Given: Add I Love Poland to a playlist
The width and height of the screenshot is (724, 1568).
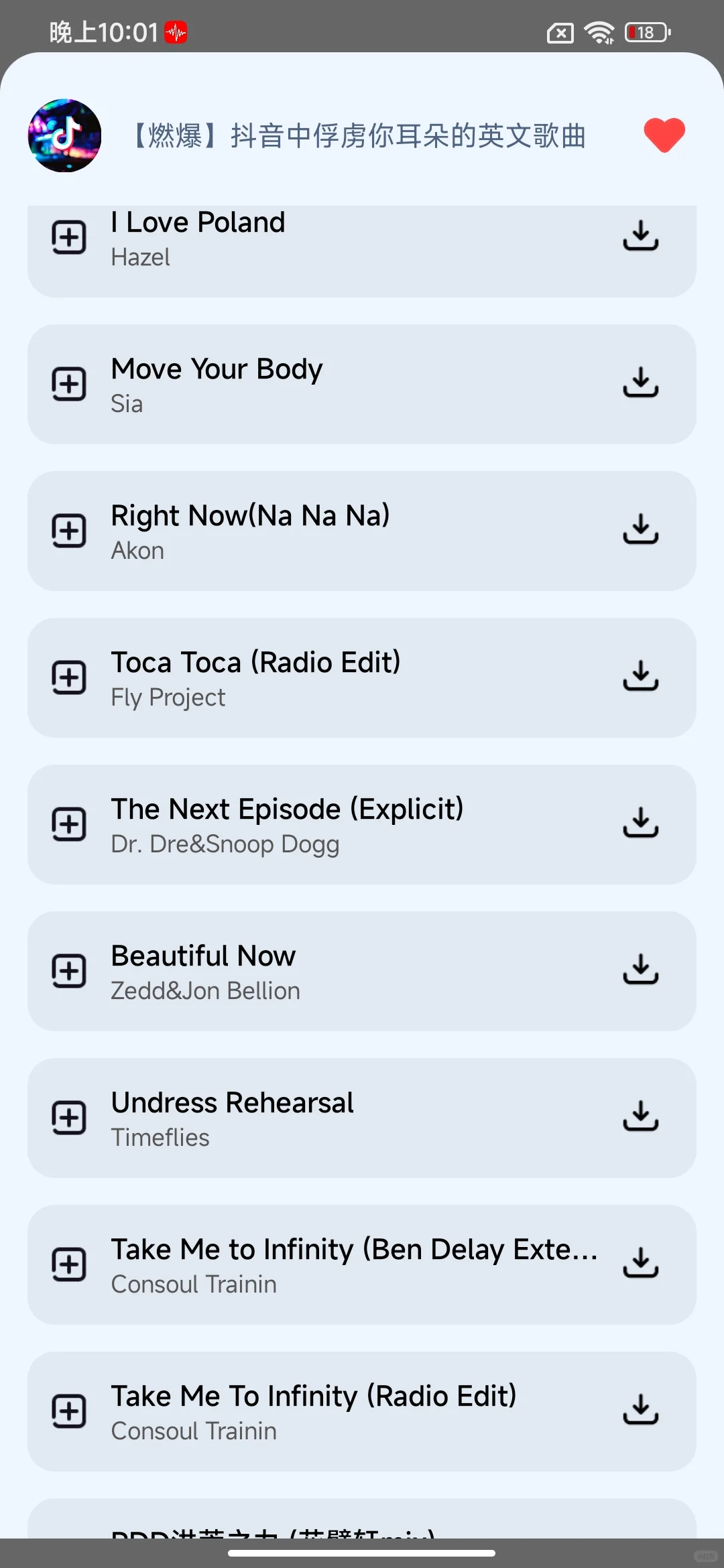Looking at the screenshot, I should click(69, 237).
